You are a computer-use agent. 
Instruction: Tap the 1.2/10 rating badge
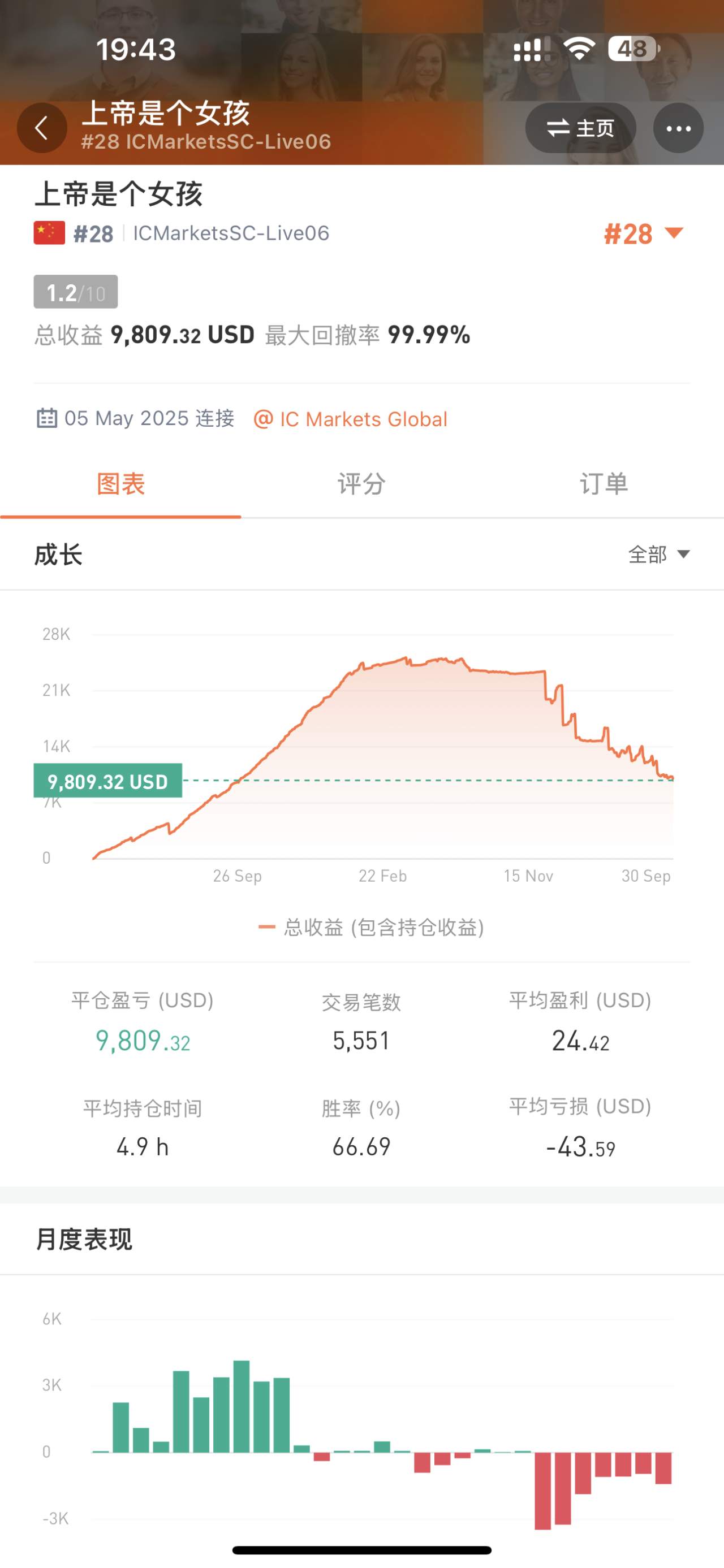(74, 292)
